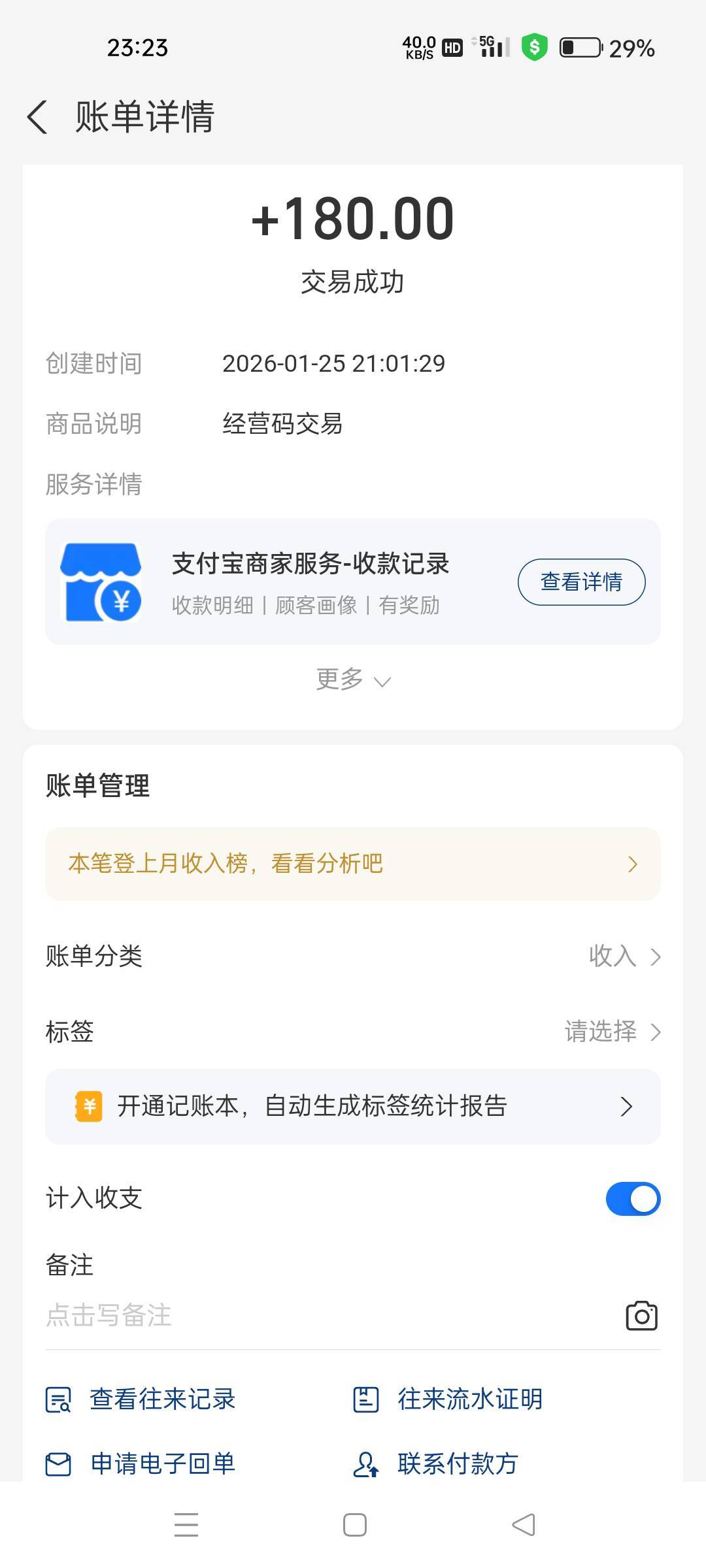
Task: Go back from 账单详情 page
Action: point(38,118)
